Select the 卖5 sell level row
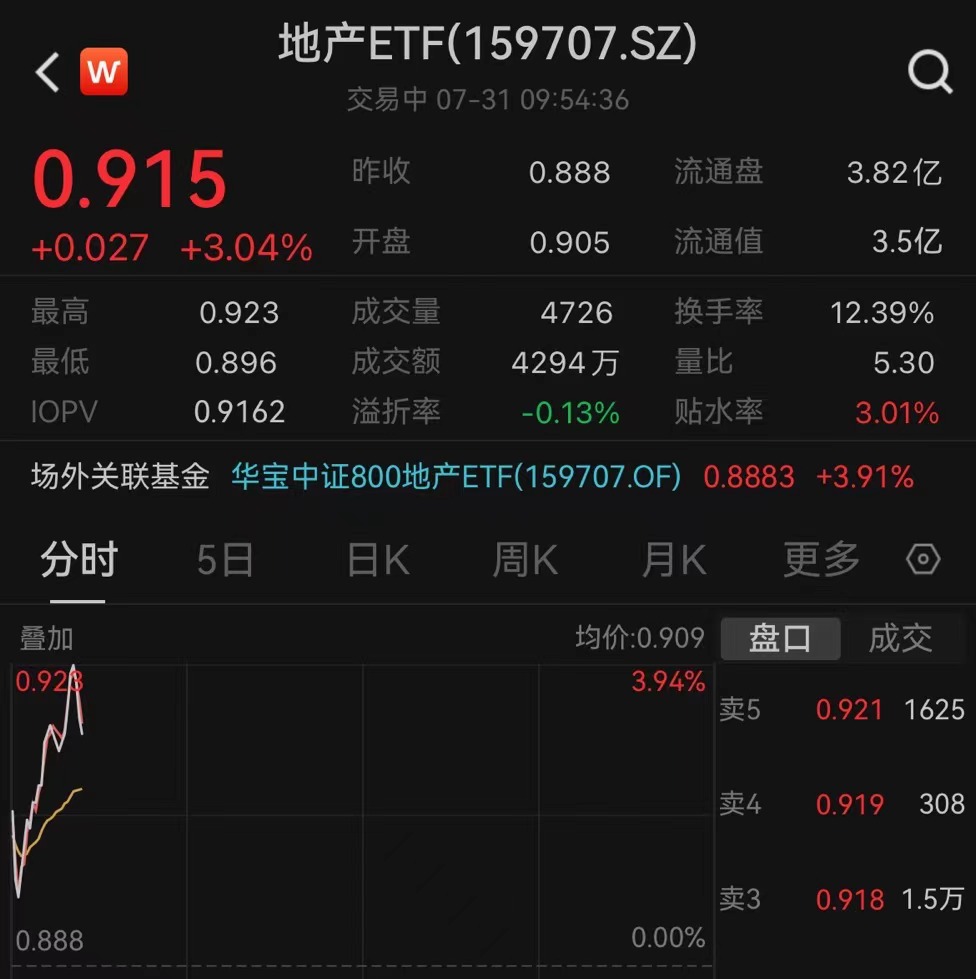The width and height of the screenshot is (976, 979). [739, 710]
